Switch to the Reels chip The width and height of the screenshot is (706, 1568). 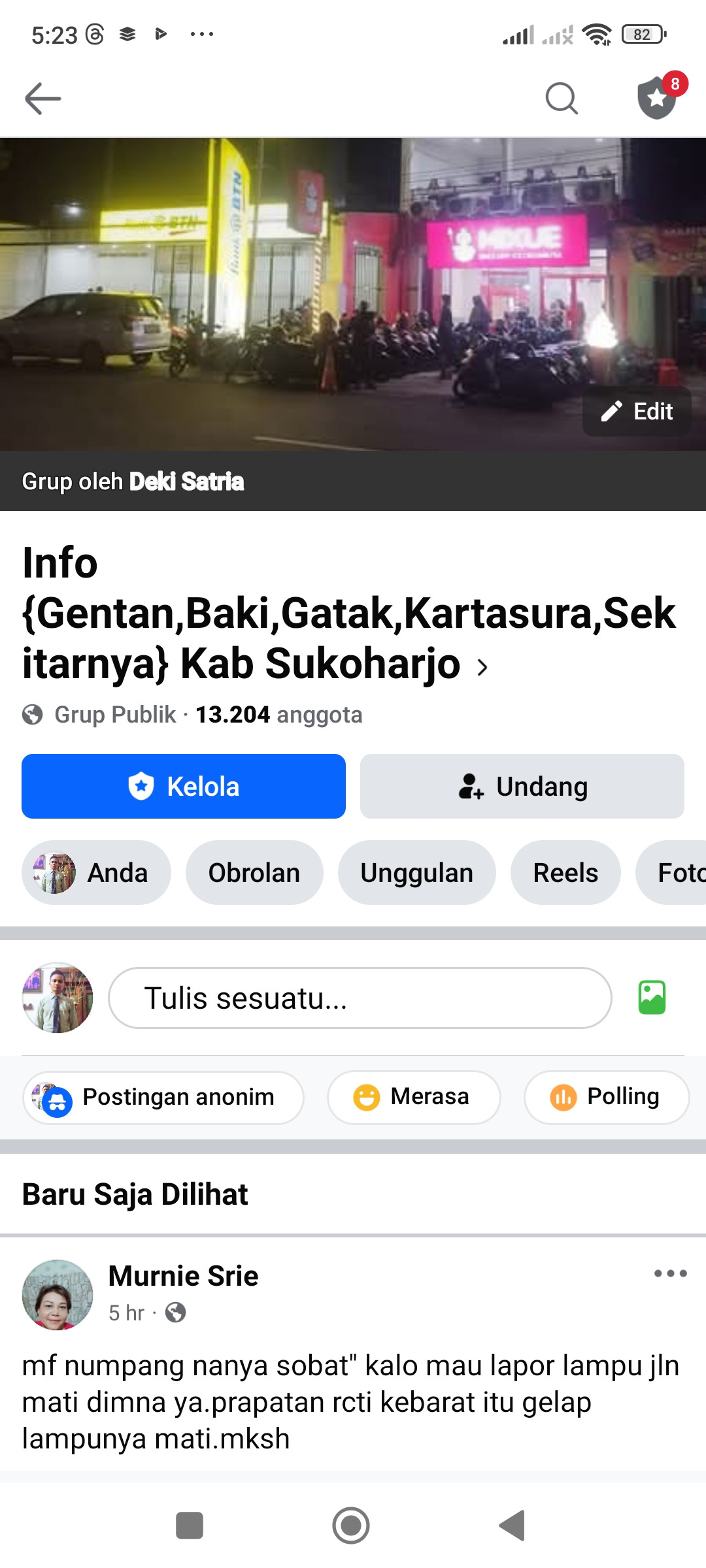[565, 872]
